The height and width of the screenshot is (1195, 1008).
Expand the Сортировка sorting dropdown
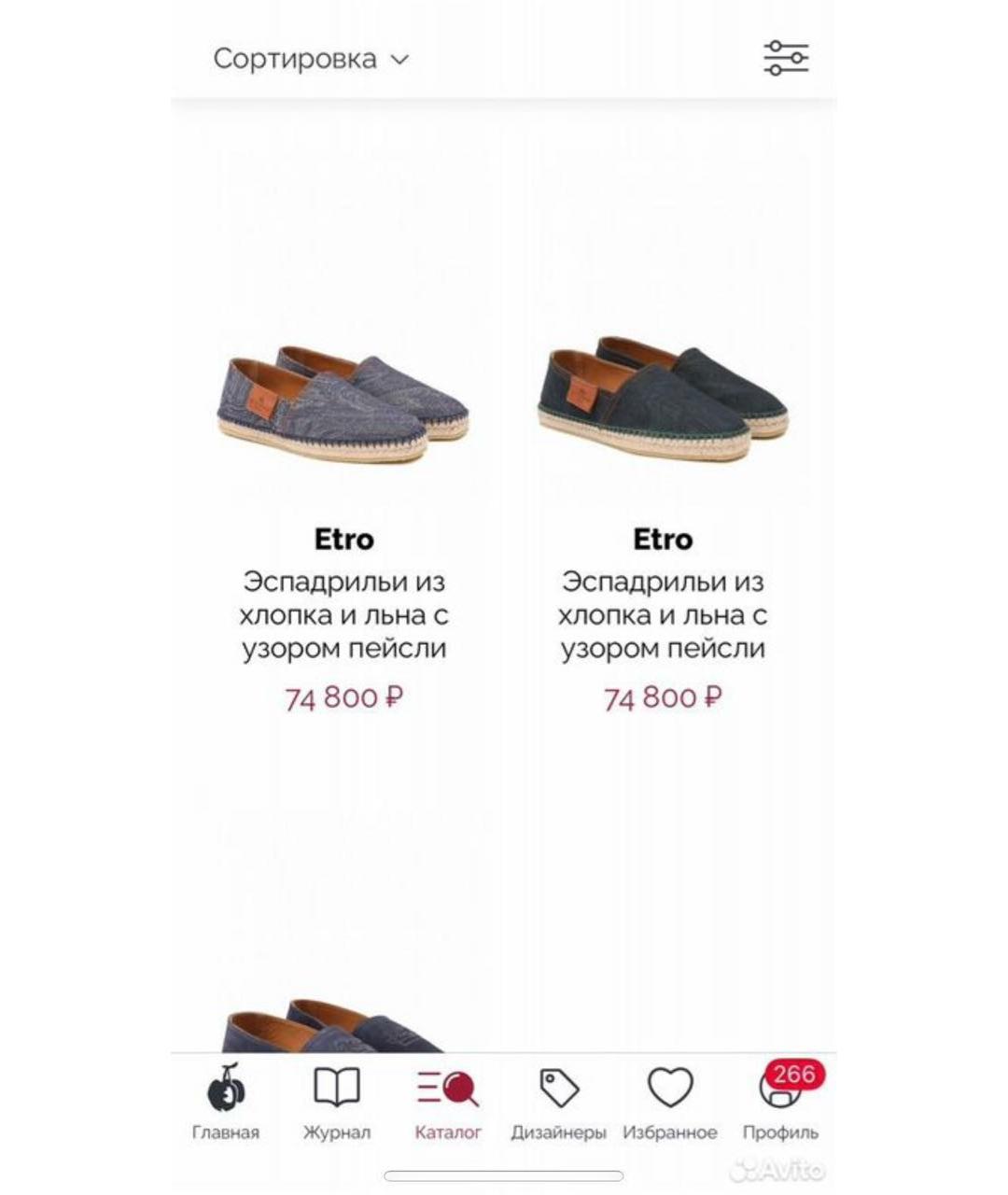pos(311,59)
